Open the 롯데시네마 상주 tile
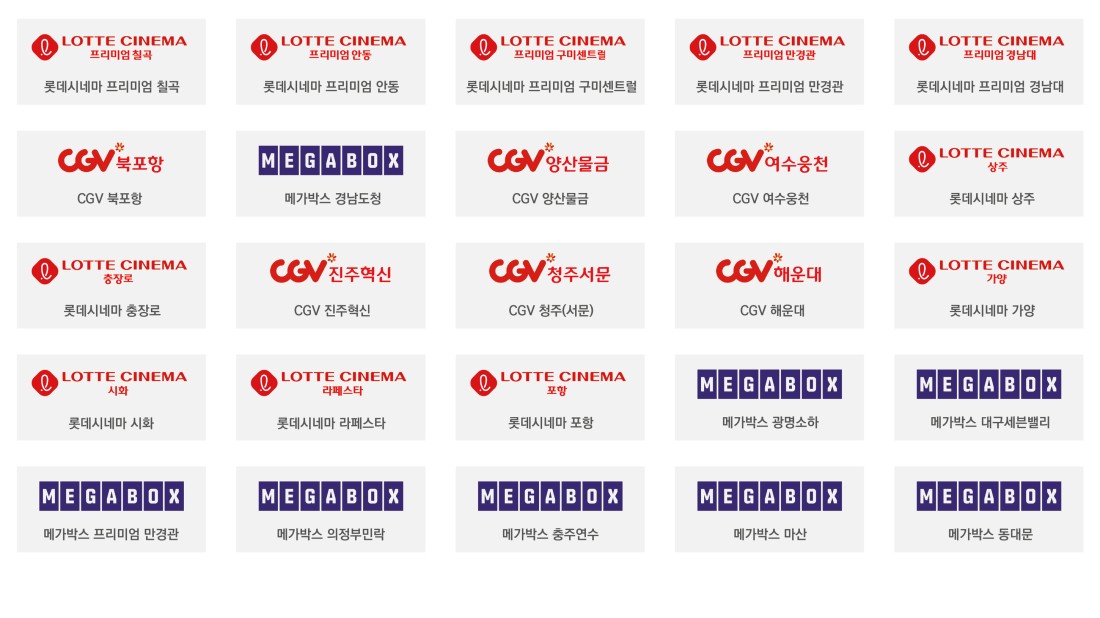This screenshot has height=618, width=1100. tap(989, 174)
